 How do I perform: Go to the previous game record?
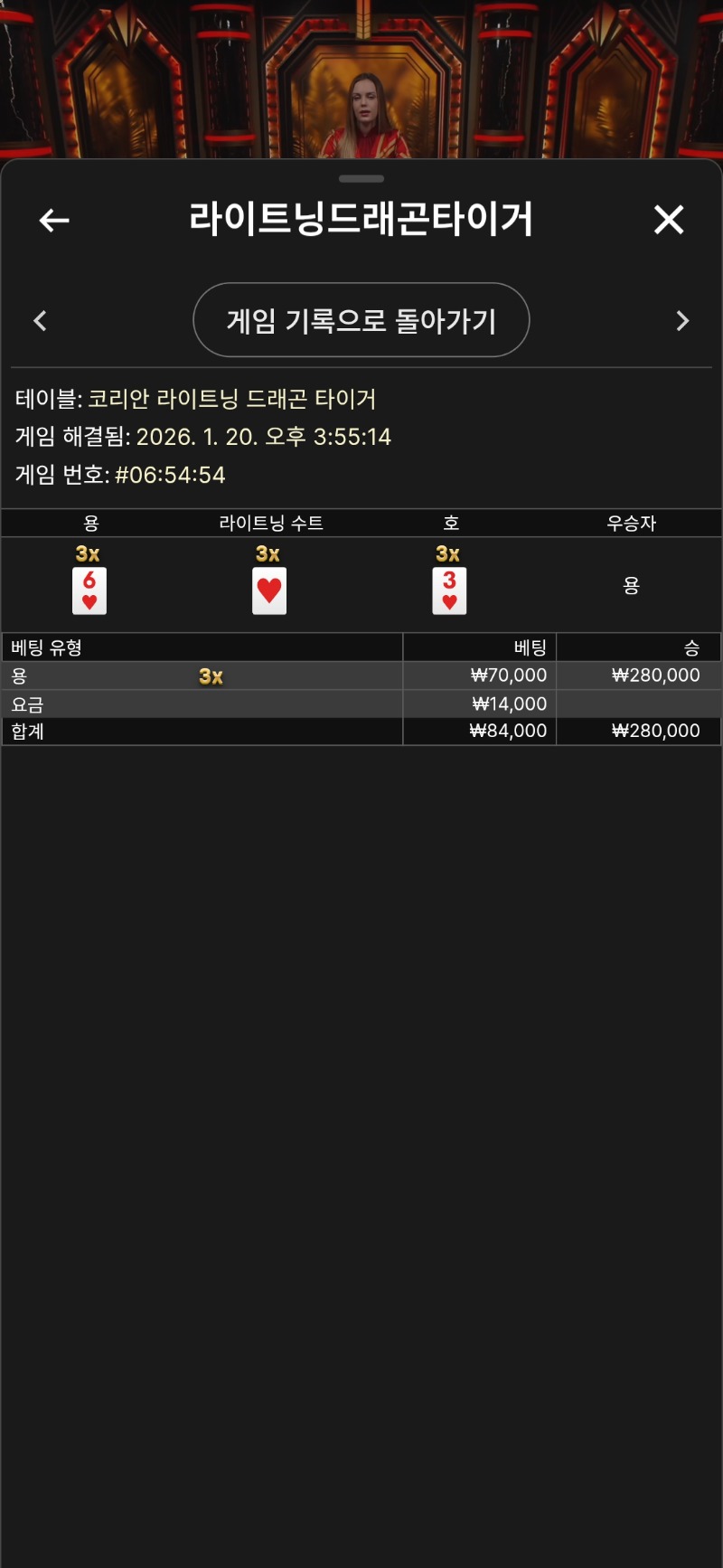41,321
